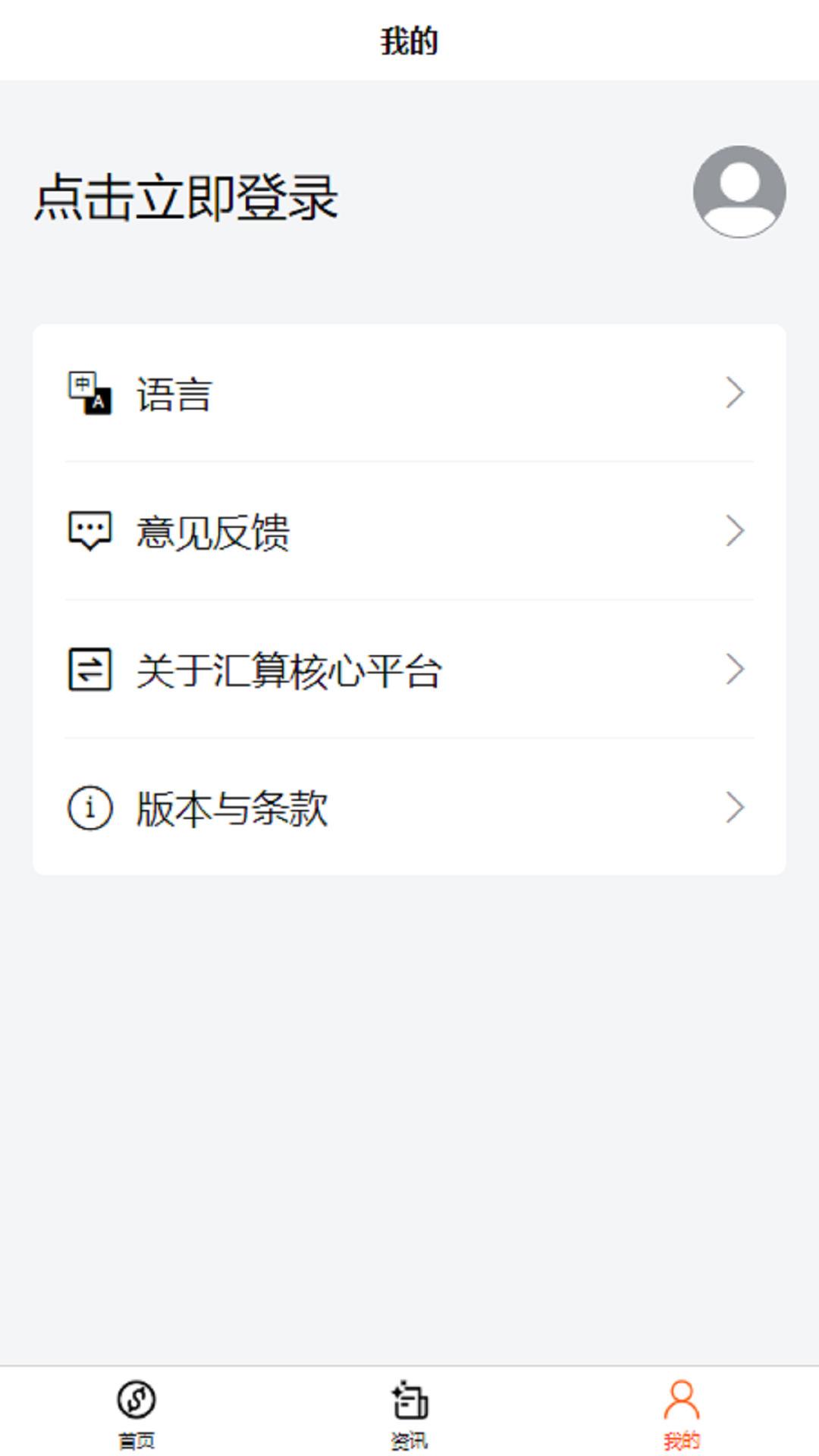The height and width of the screenshot is (1456, 819).
Task: Tap 点击立即登录 to log in
Action: point(186,197)
